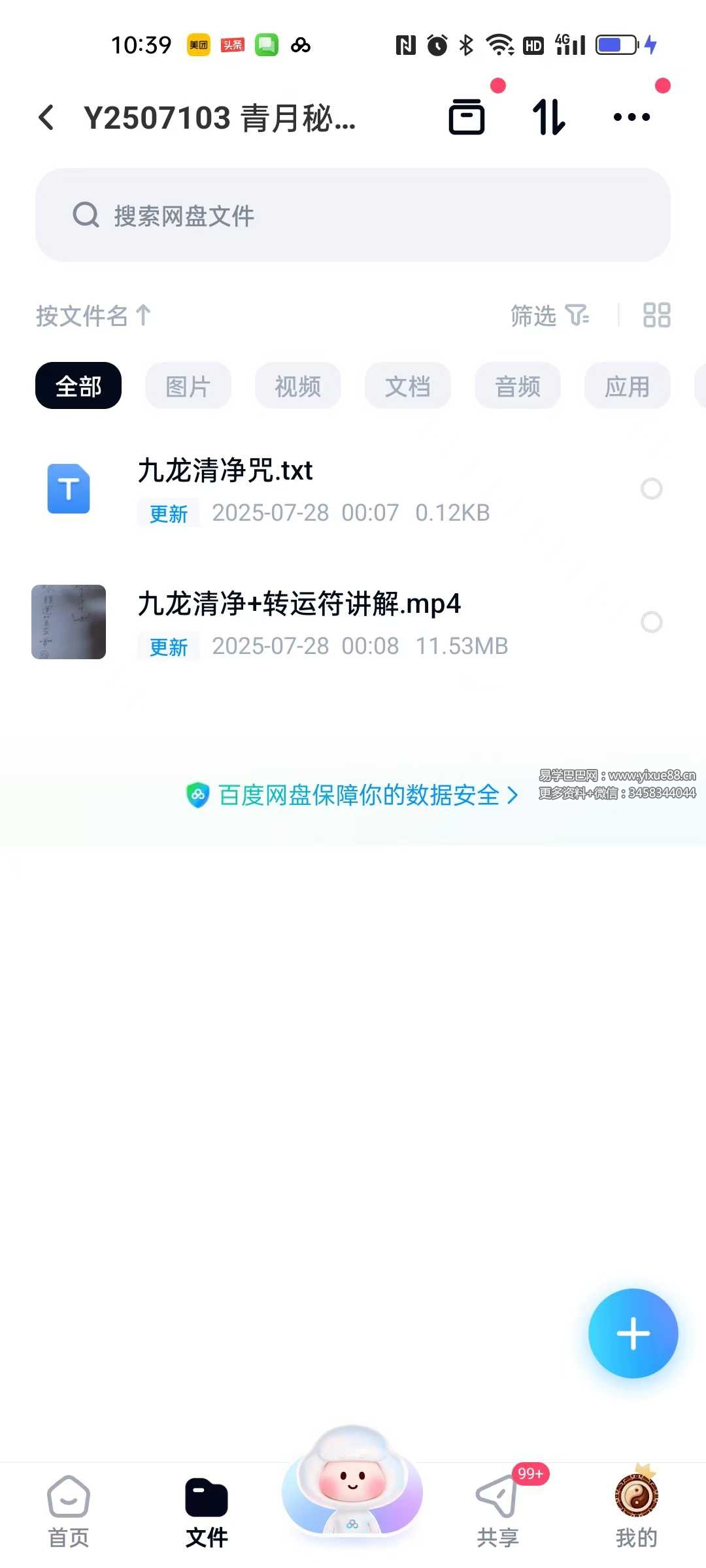
Task: Open the AI assistant mascot at bottom center
Action: click(x=352, y=1492)
